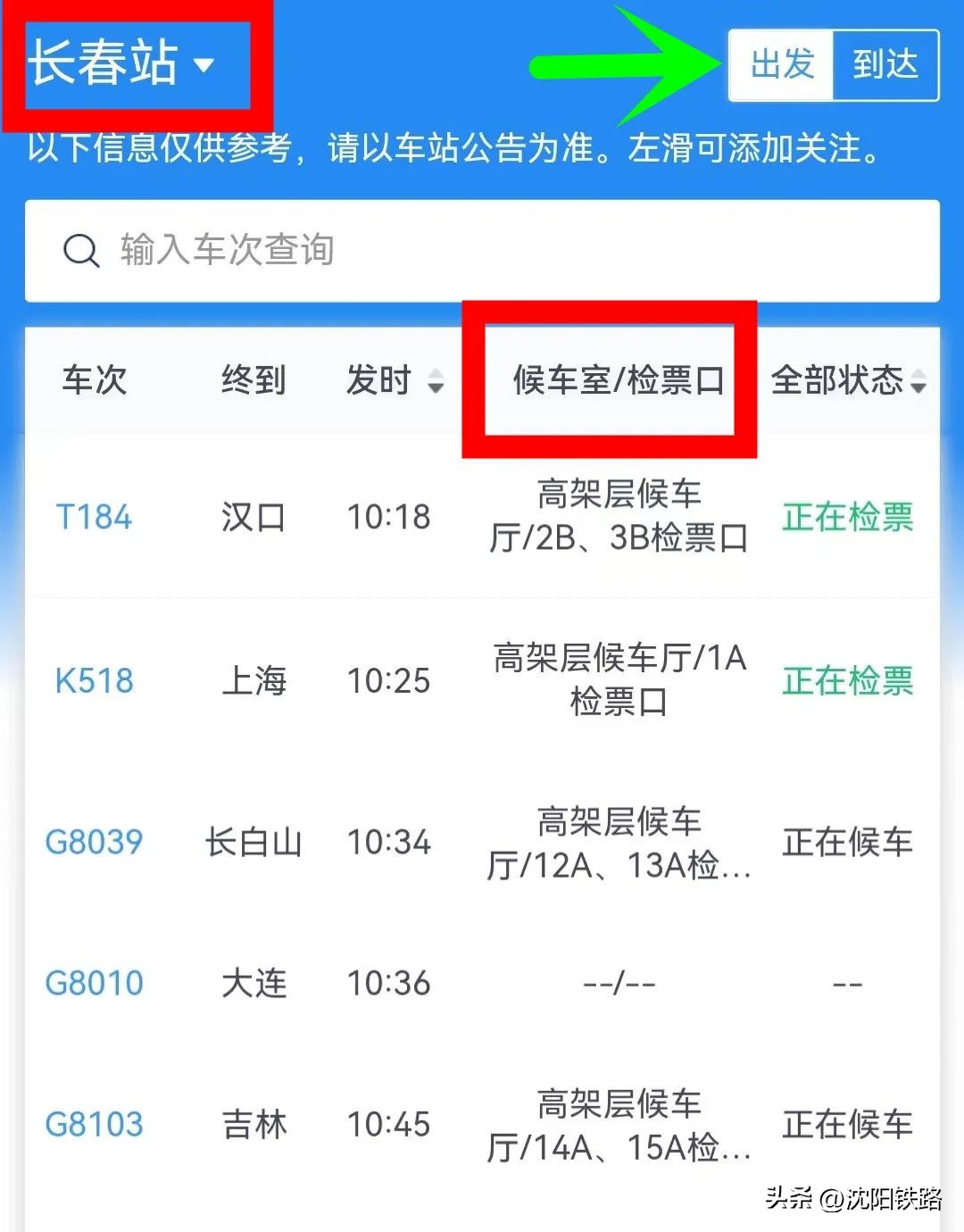Tap the 汉口 destination cell

click(254, 516)
